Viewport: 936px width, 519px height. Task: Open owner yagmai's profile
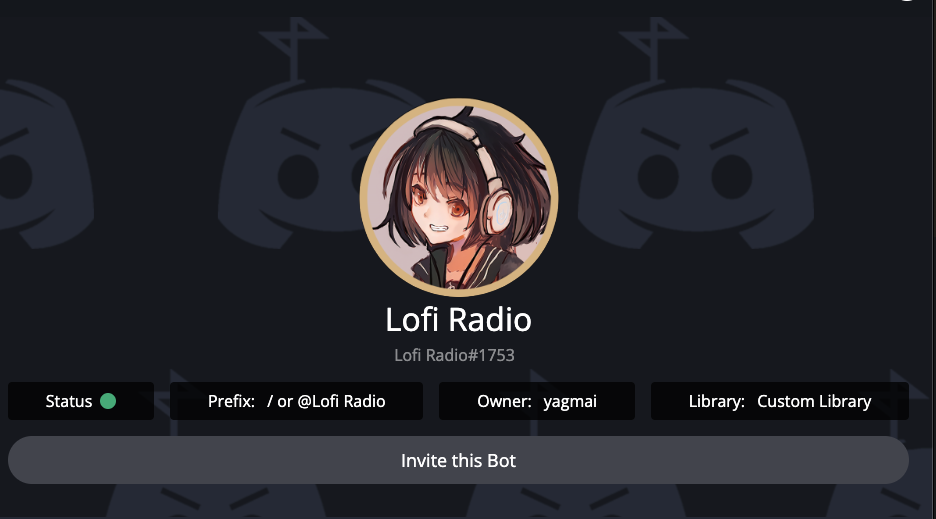pyautogui.click(x=570, y=401)
